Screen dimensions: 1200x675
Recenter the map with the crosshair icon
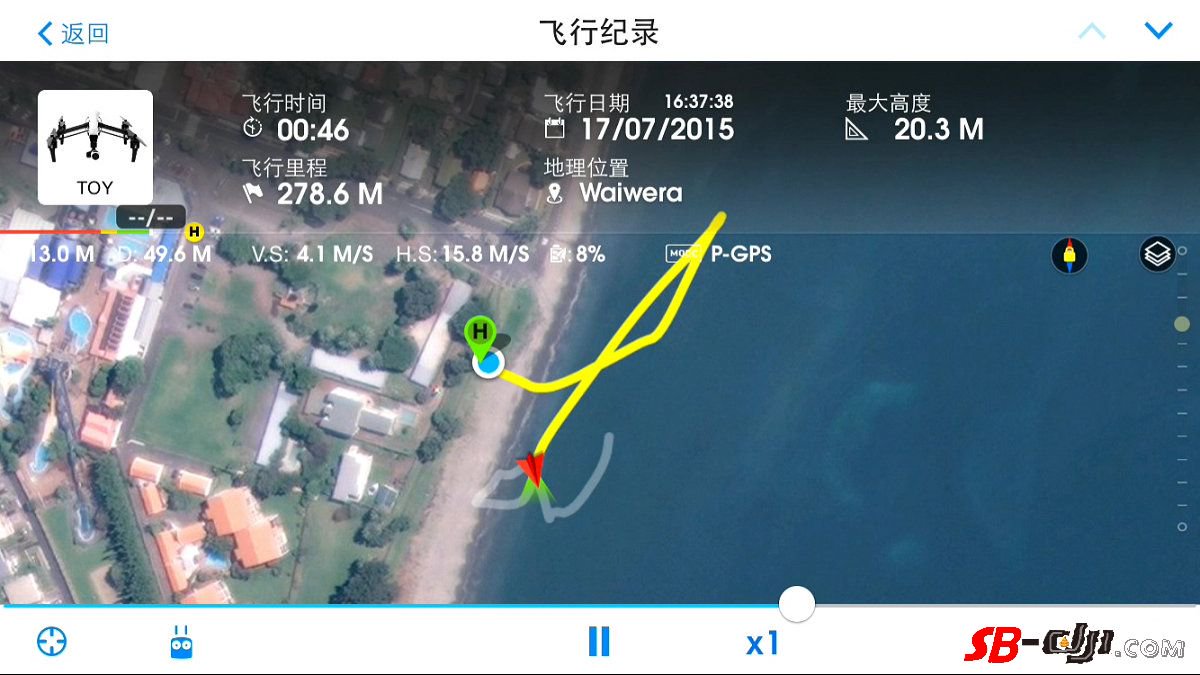tap(52, 642)
